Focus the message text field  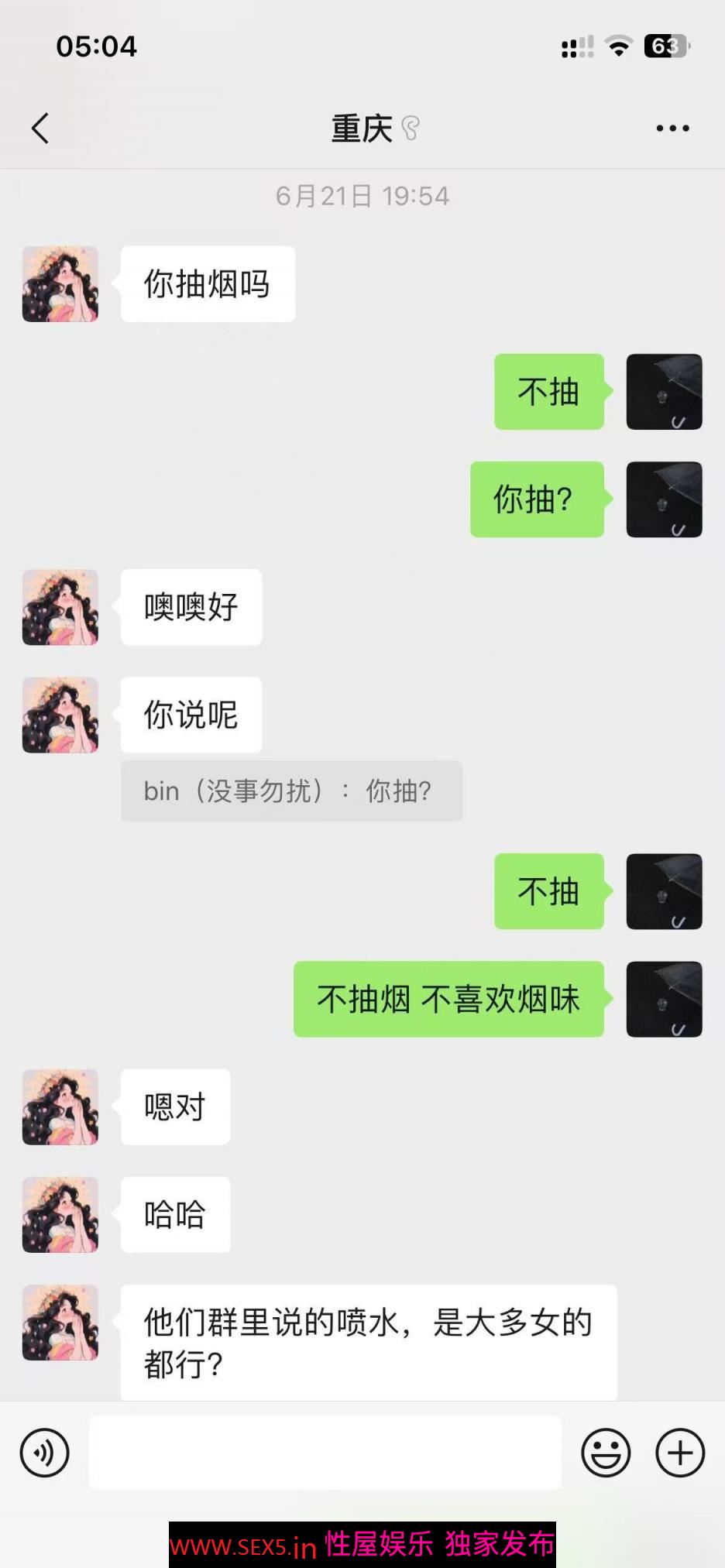325,1453
